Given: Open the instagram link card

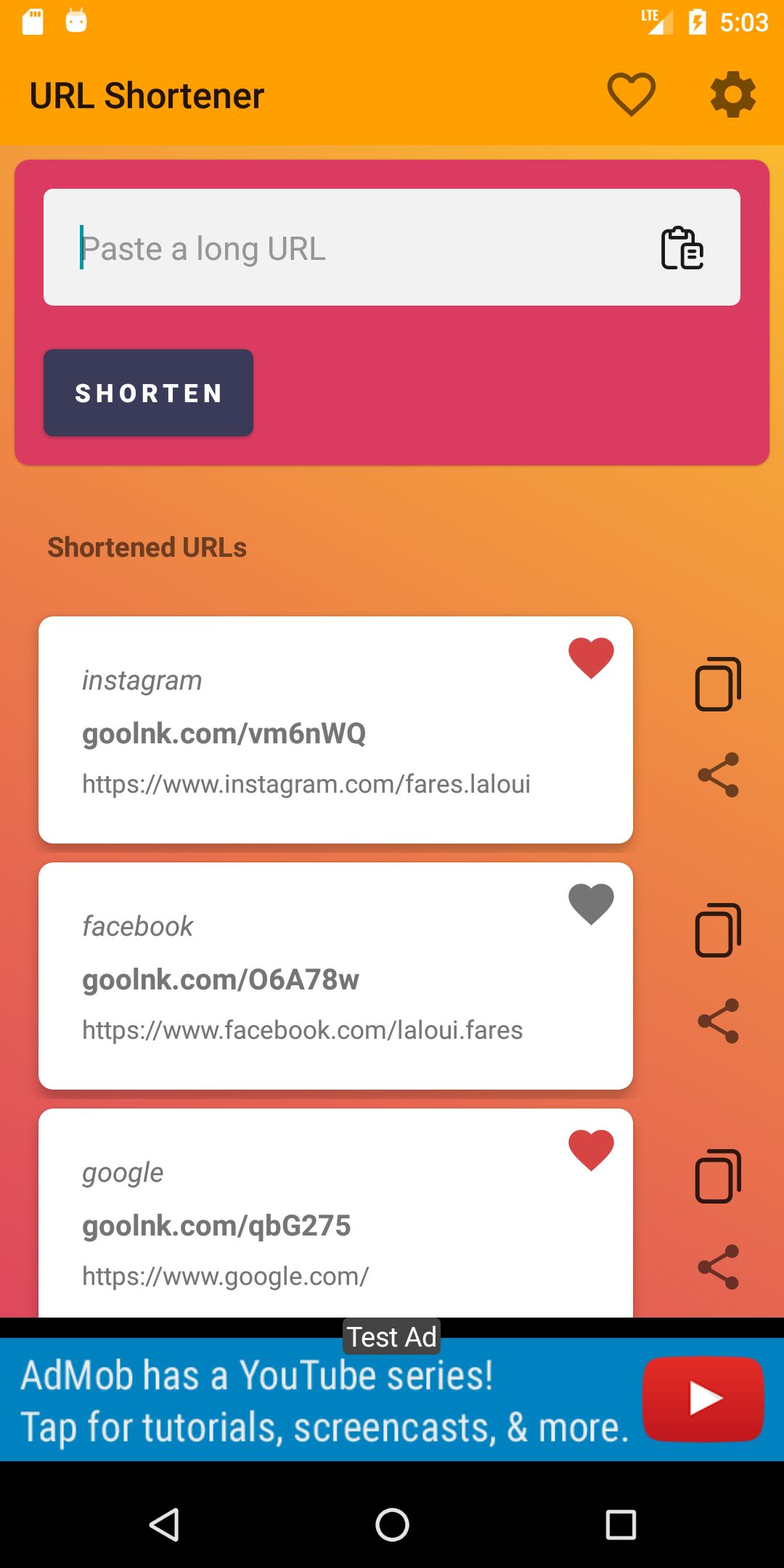Looking at the screenshot, I should click(335, 730).
